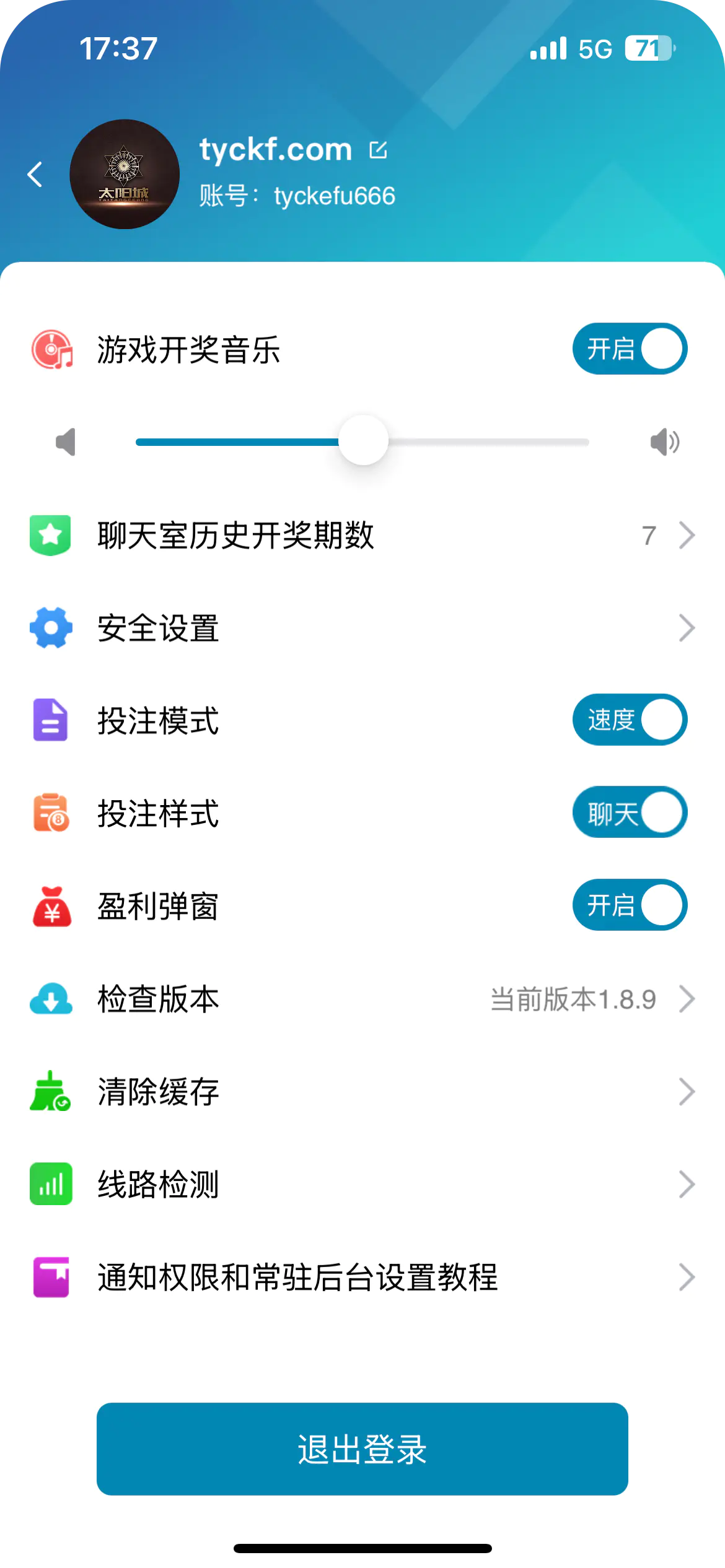Check version via 检查版本 row
The image size is (725, 1568).
[362, 999]
